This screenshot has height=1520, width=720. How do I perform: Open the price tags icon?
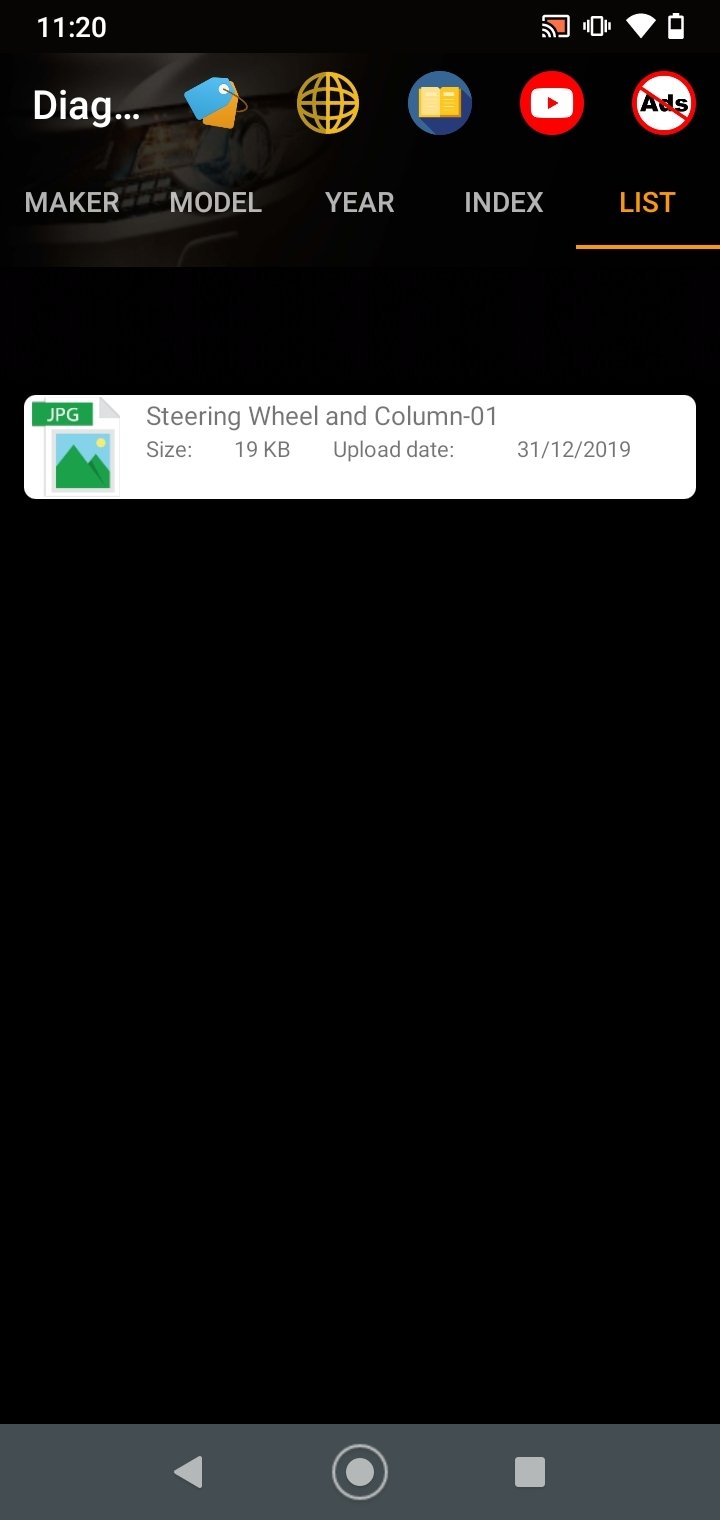click(x=215, y=104)
